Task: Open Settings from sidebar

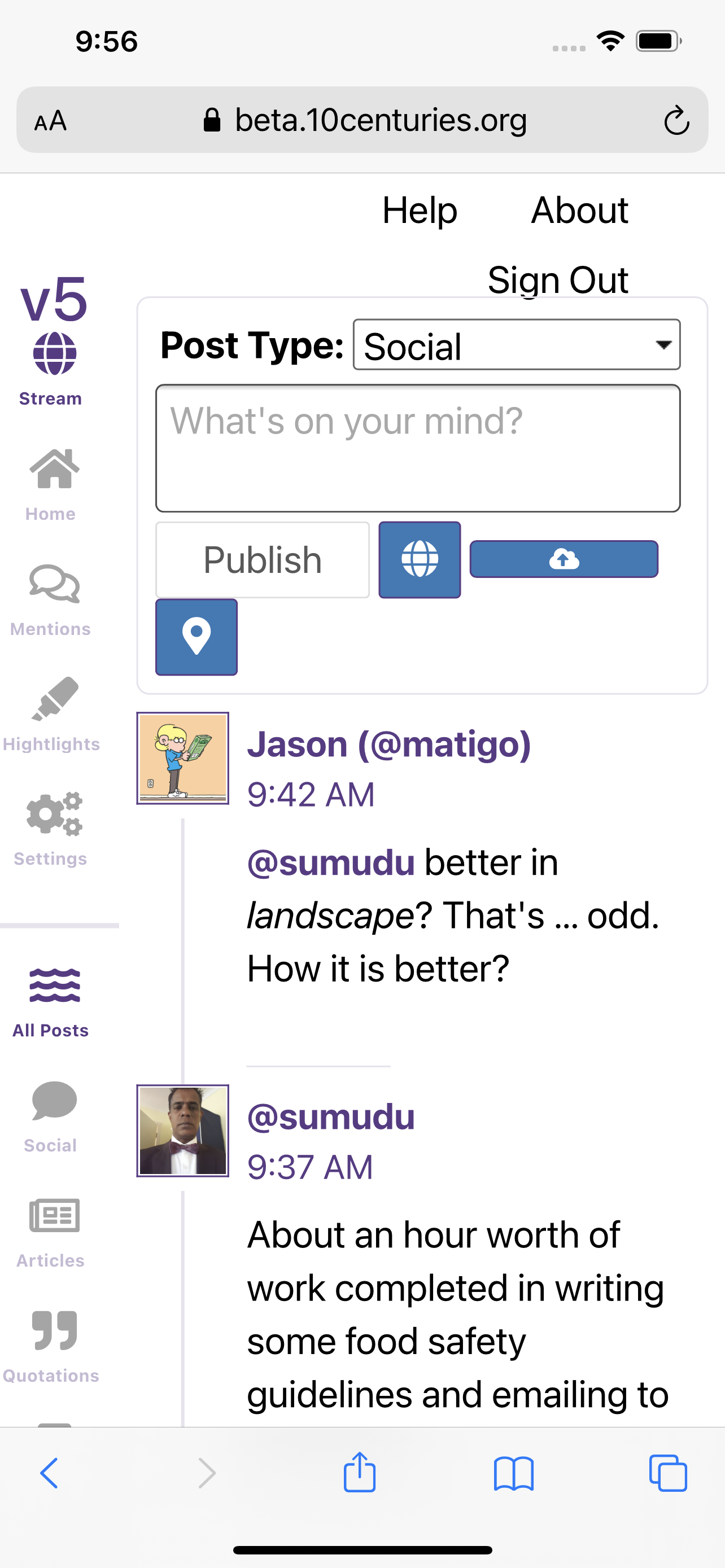Action: tap(53, 829)
